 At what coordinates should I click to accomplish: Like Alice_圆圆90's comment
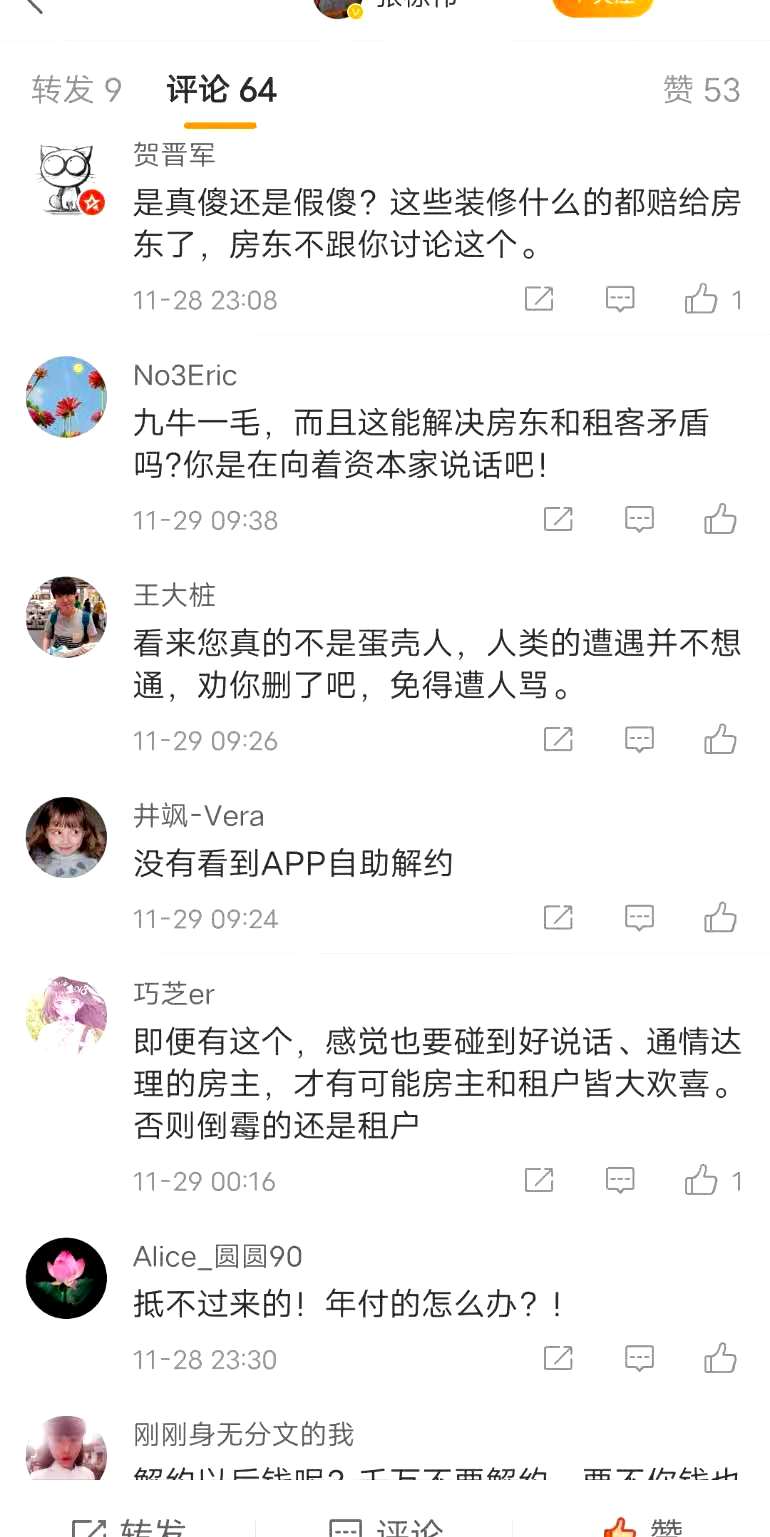pos(720,1359)
